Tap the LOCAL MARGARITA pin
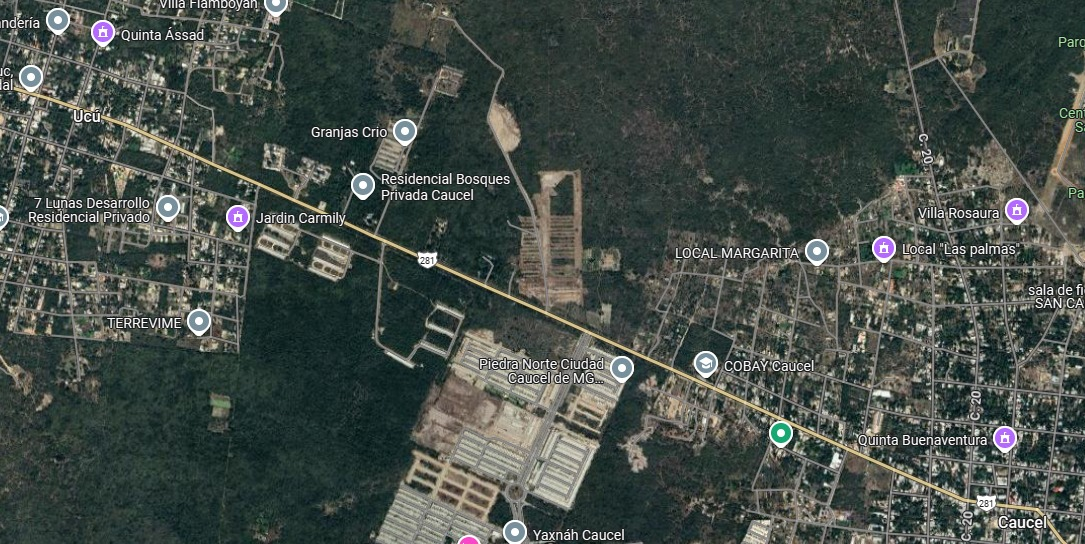This screenshot has width=1085, height=544. coord(817,251)
